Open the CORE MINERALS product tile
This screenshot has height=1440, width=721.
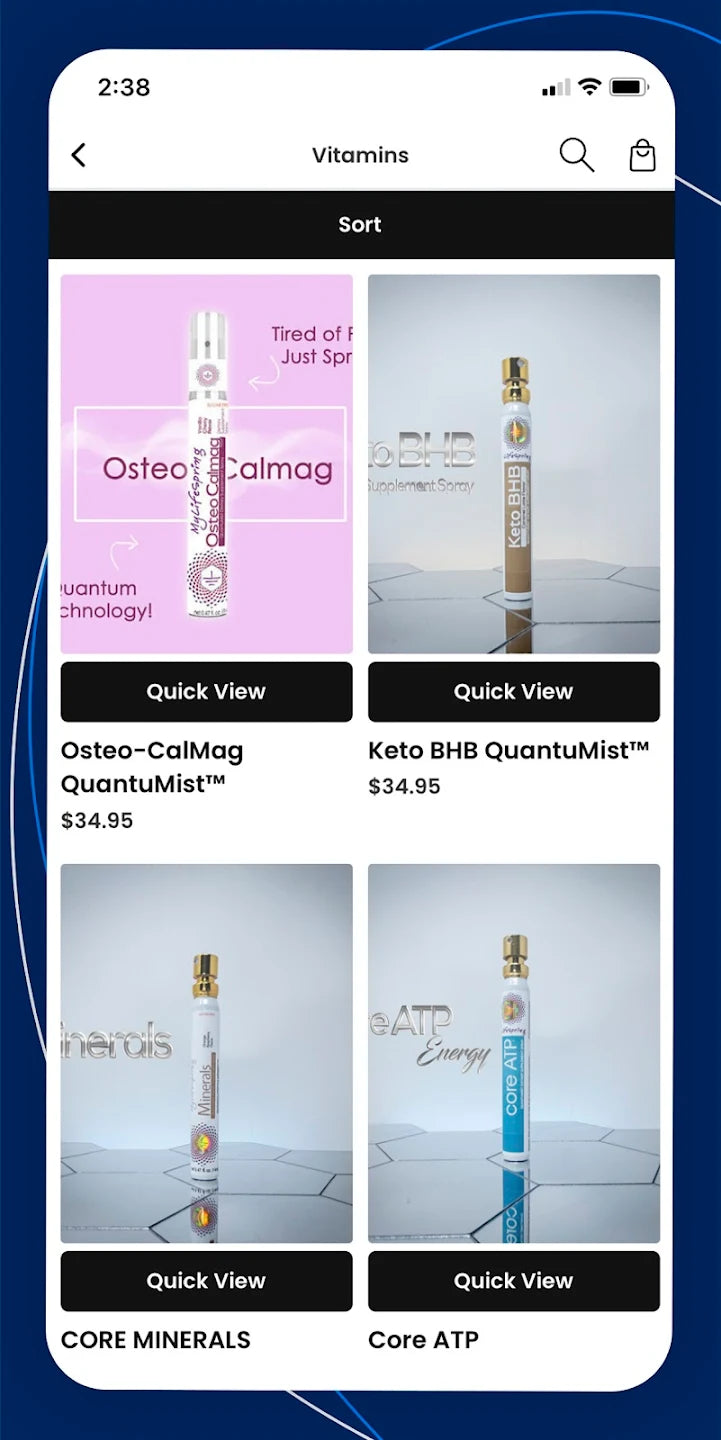coord(206,1053)
